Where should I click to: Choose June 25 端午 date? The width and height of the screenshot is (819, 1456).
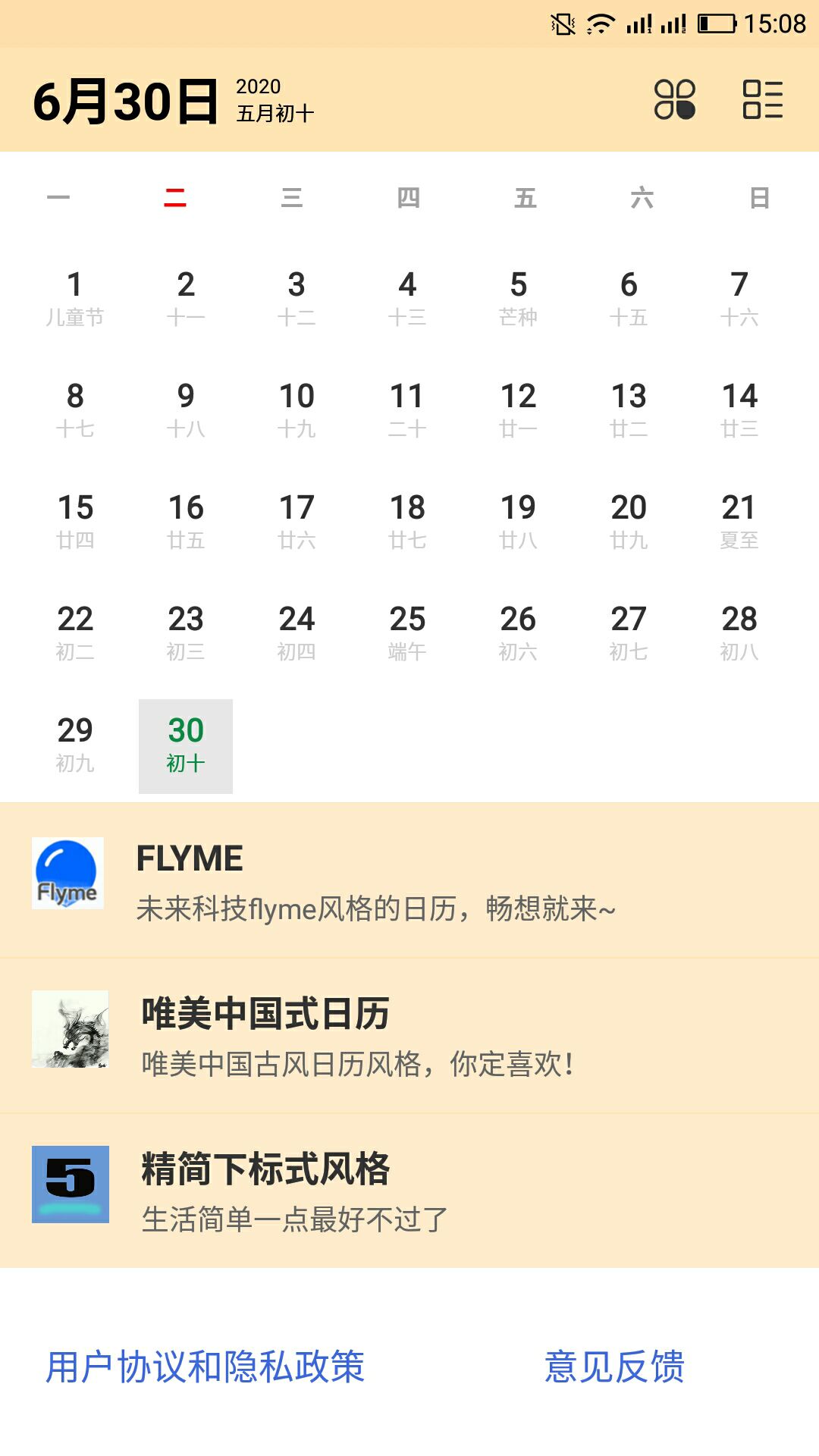407,634
